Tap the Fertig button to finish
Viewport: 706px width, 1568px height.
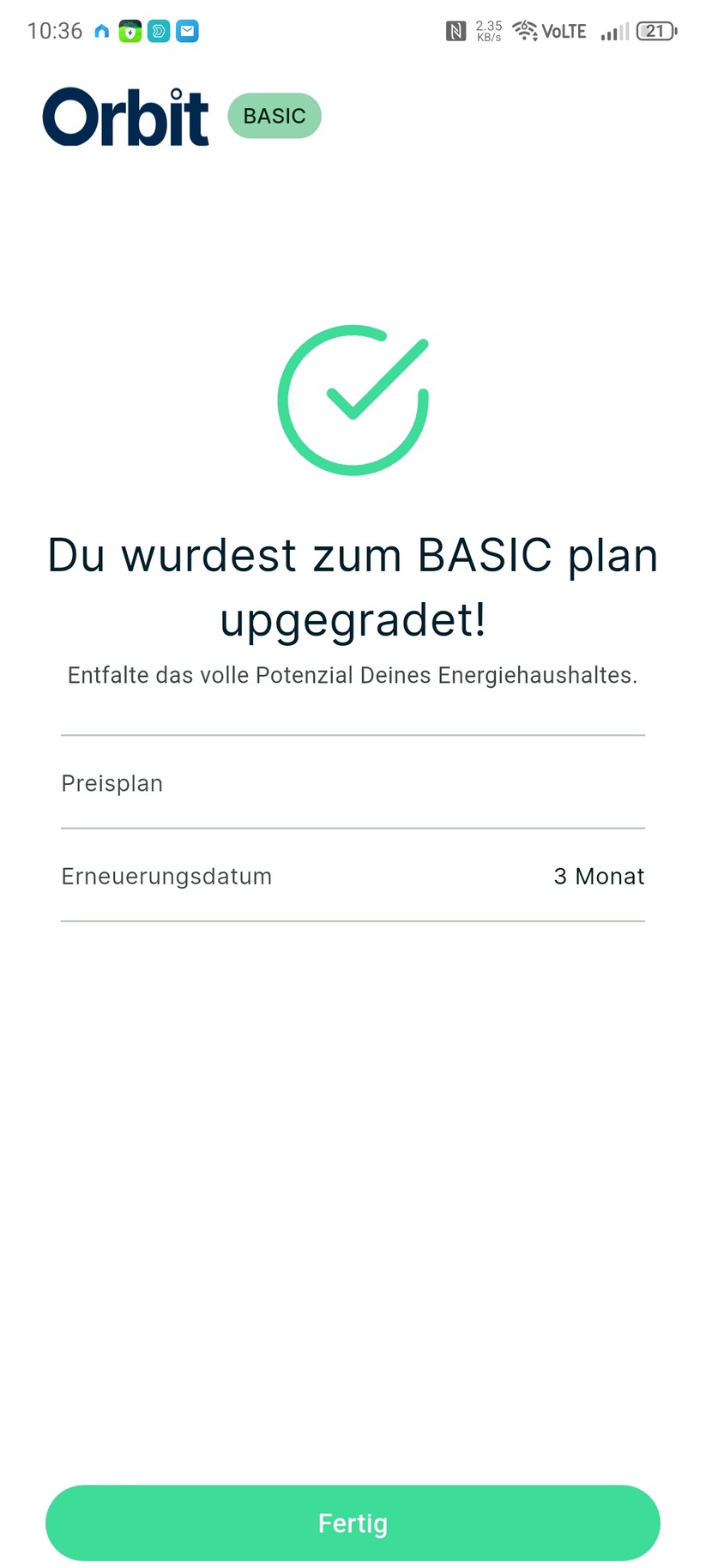pyautogui.click(x=353, y=1523)
